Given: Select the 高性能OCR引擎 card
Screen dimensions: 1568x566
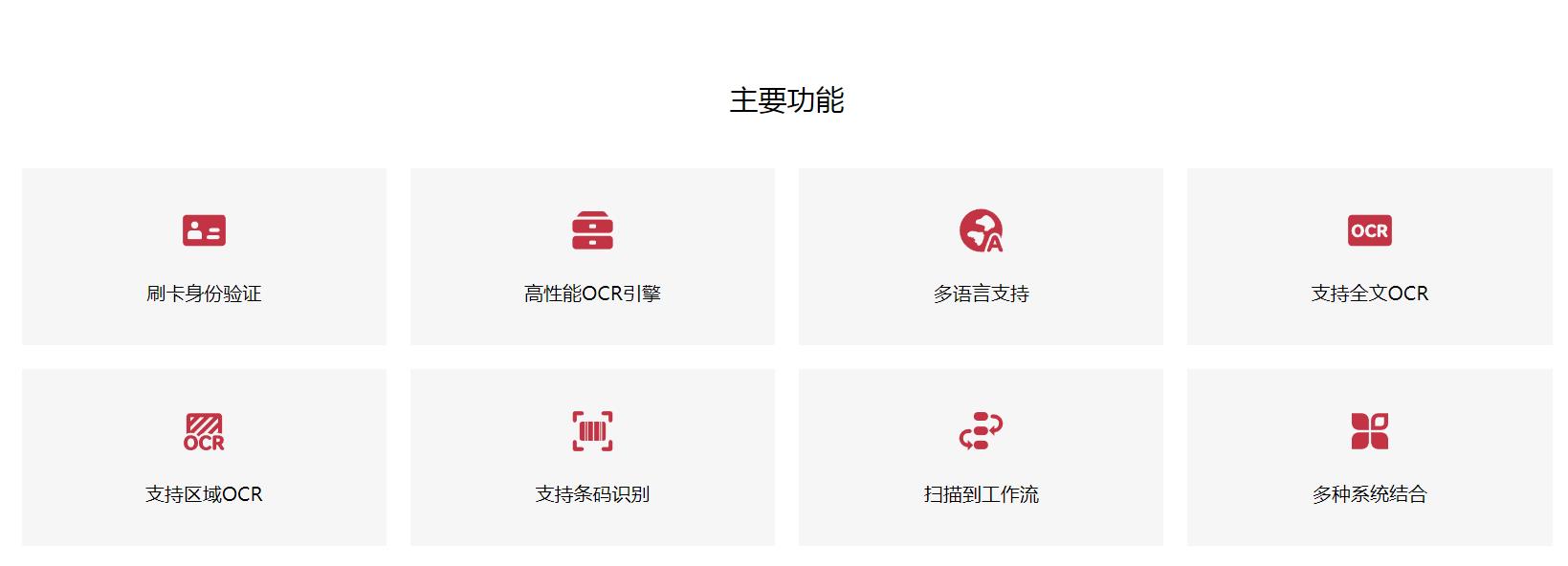Looking at the screenshot, I should (x=592, y=256).
